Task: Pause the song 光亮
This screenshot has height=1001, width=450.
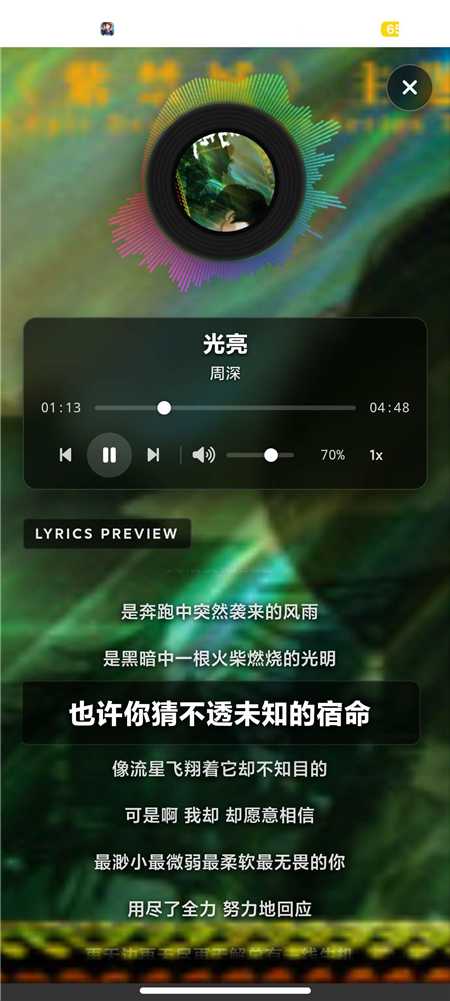Action: (x=109, y=455)
